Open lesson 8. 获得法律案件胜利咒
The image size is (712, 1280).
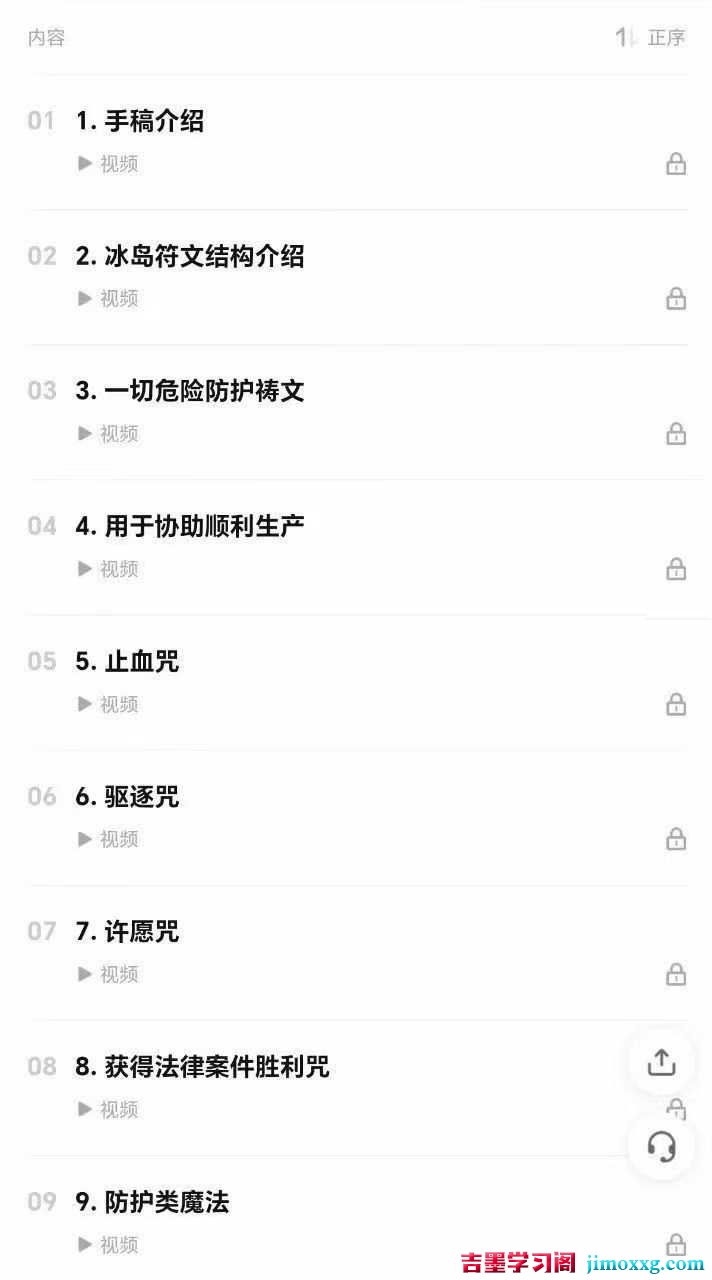click(202, 1067)
